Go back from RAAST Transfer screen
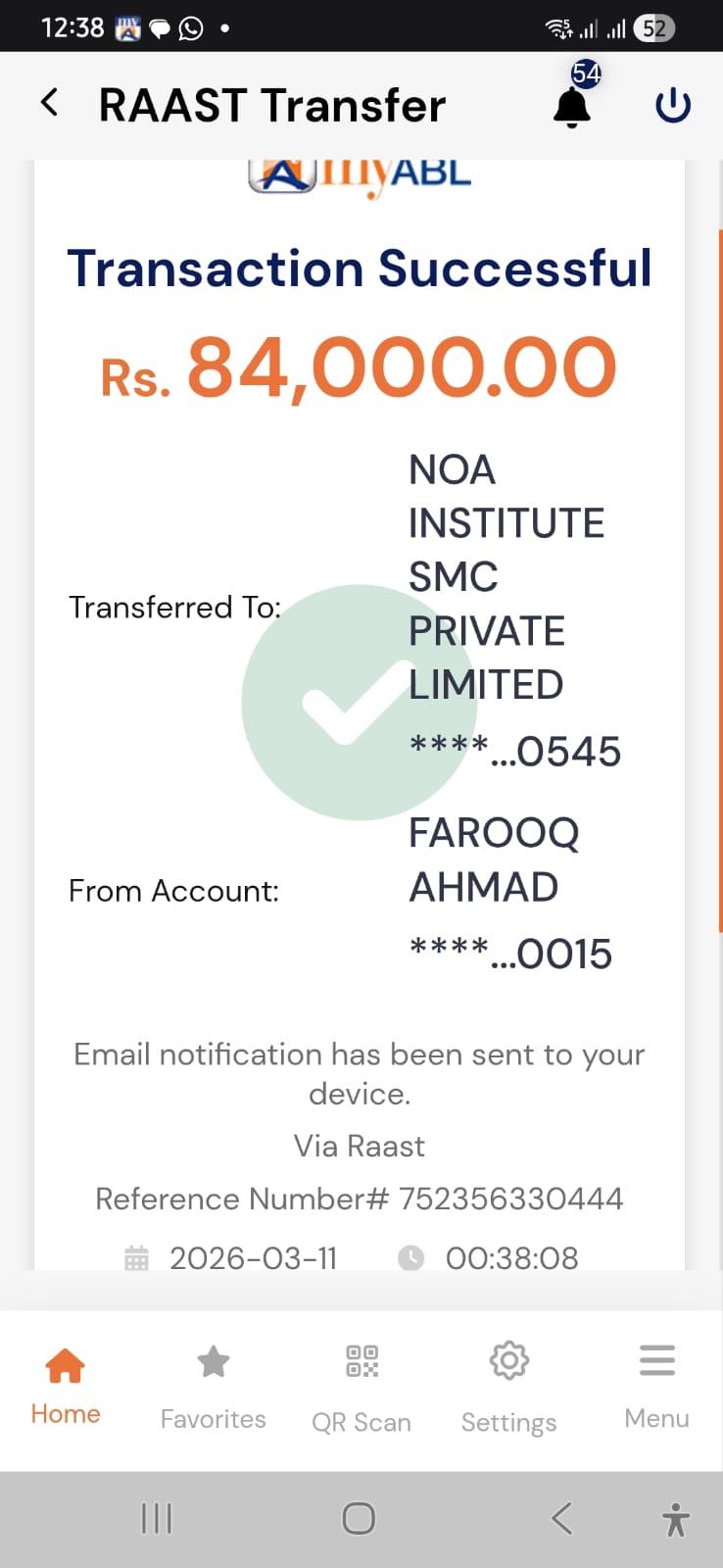 click(x=50, y=103)
